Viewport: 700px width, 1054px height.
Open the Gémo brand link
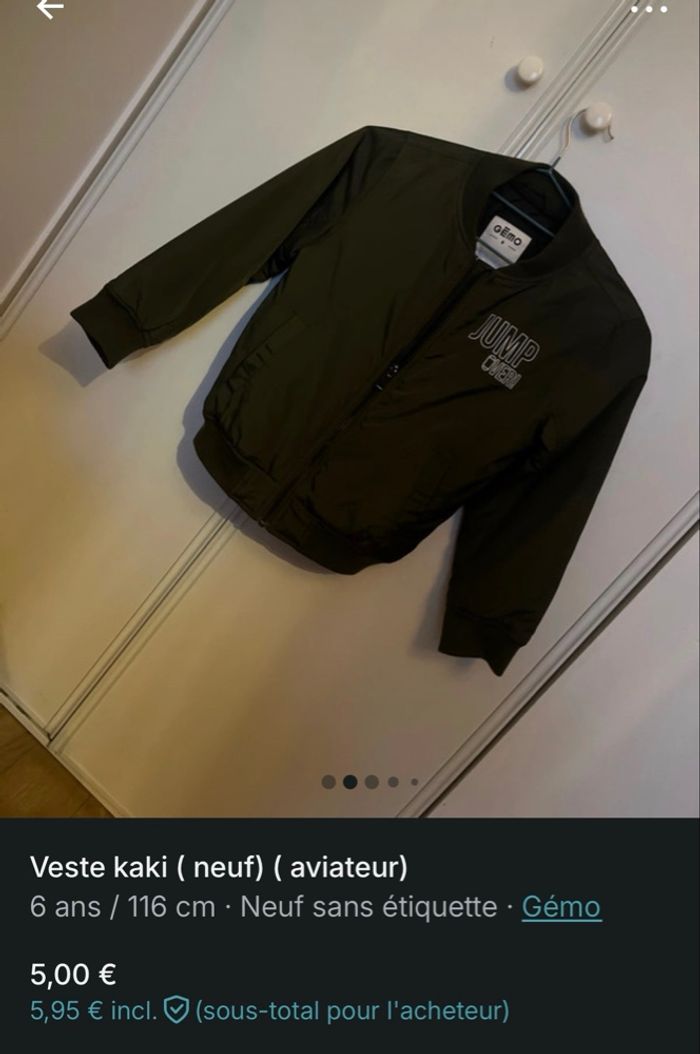click(561, 907)
